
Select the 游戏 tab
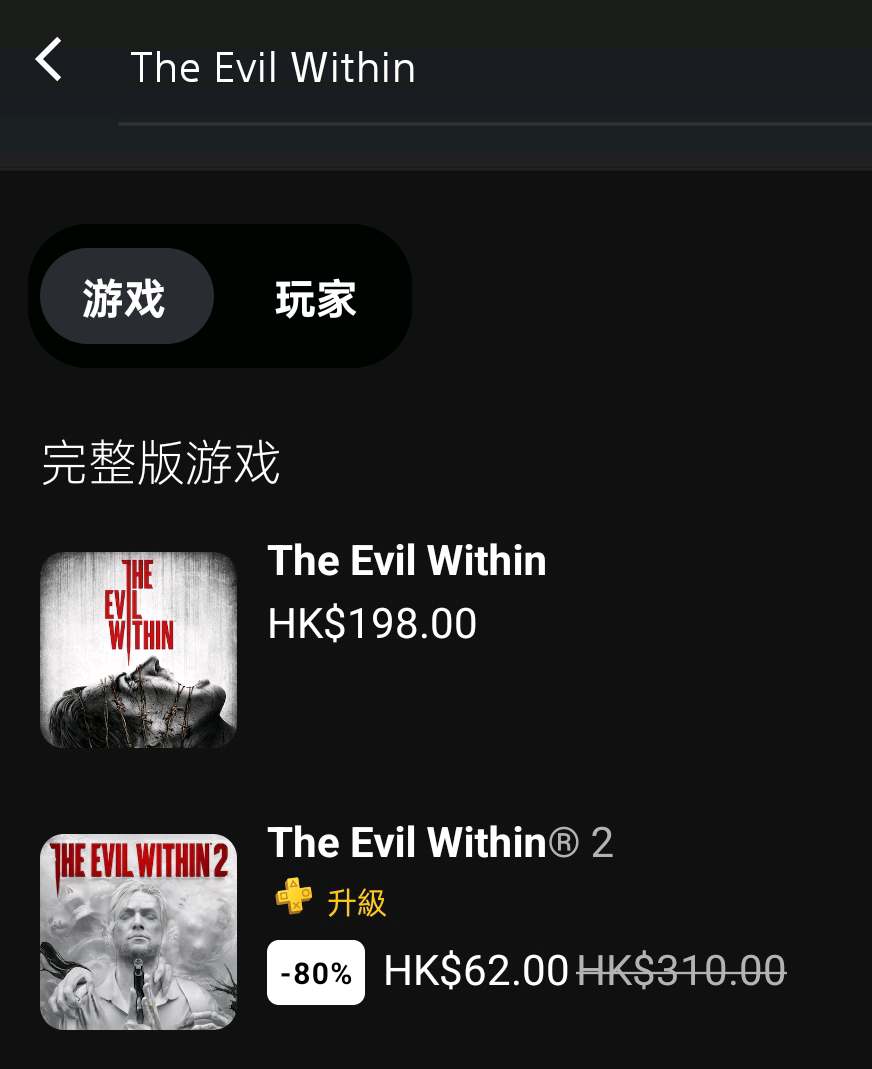point(125,298)
